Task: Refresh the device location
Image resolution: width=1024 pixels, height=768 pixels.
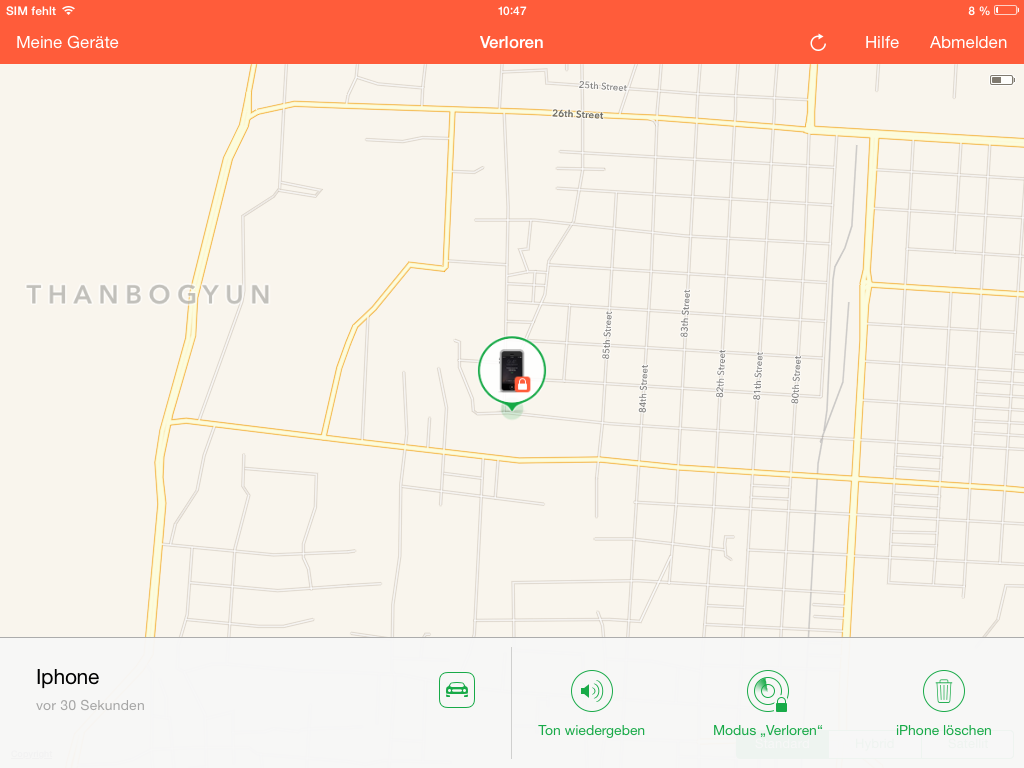Action: pyautogui.click(x=818, y=42)
